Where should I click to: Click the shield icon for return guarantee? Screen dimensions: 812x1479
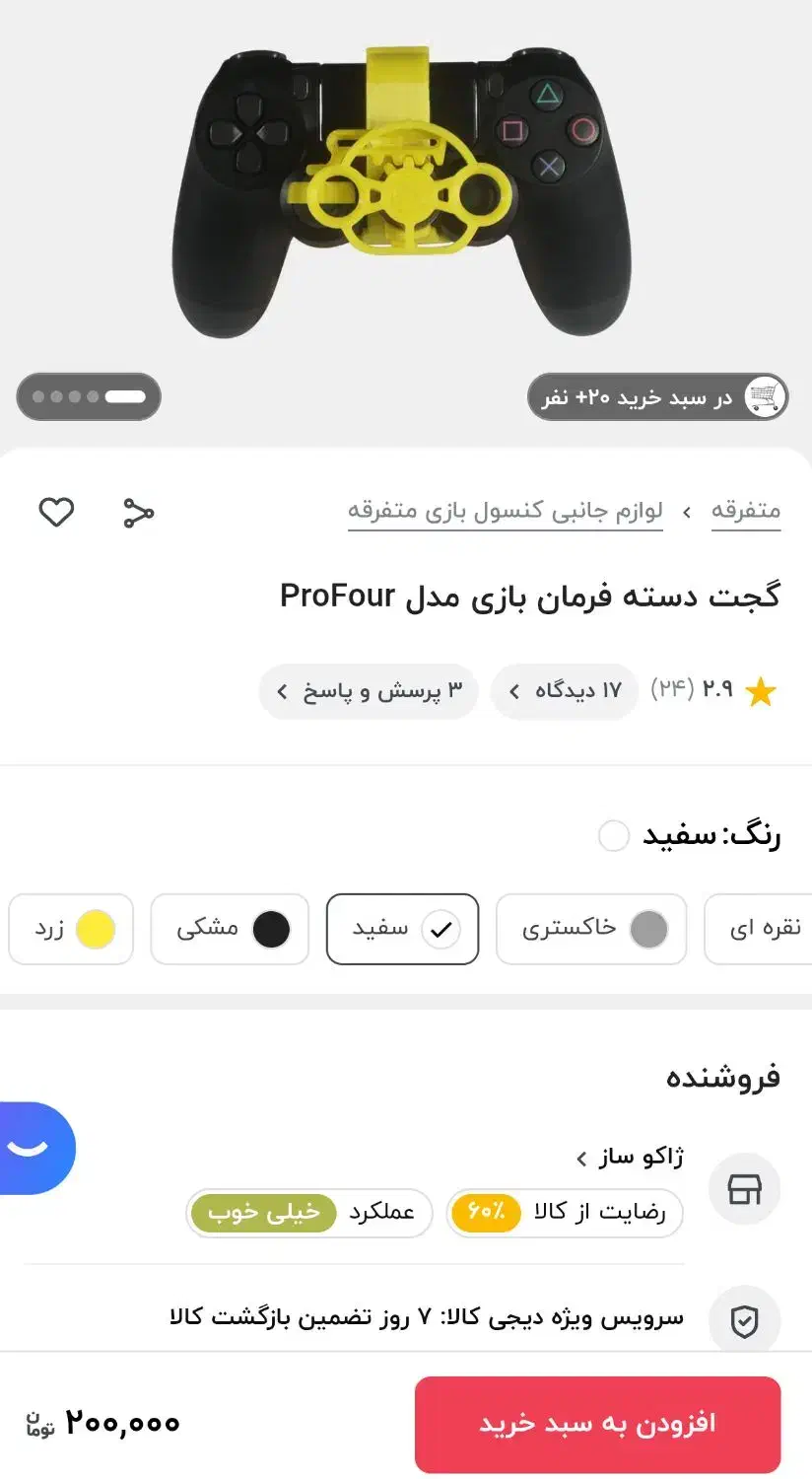744,1321
